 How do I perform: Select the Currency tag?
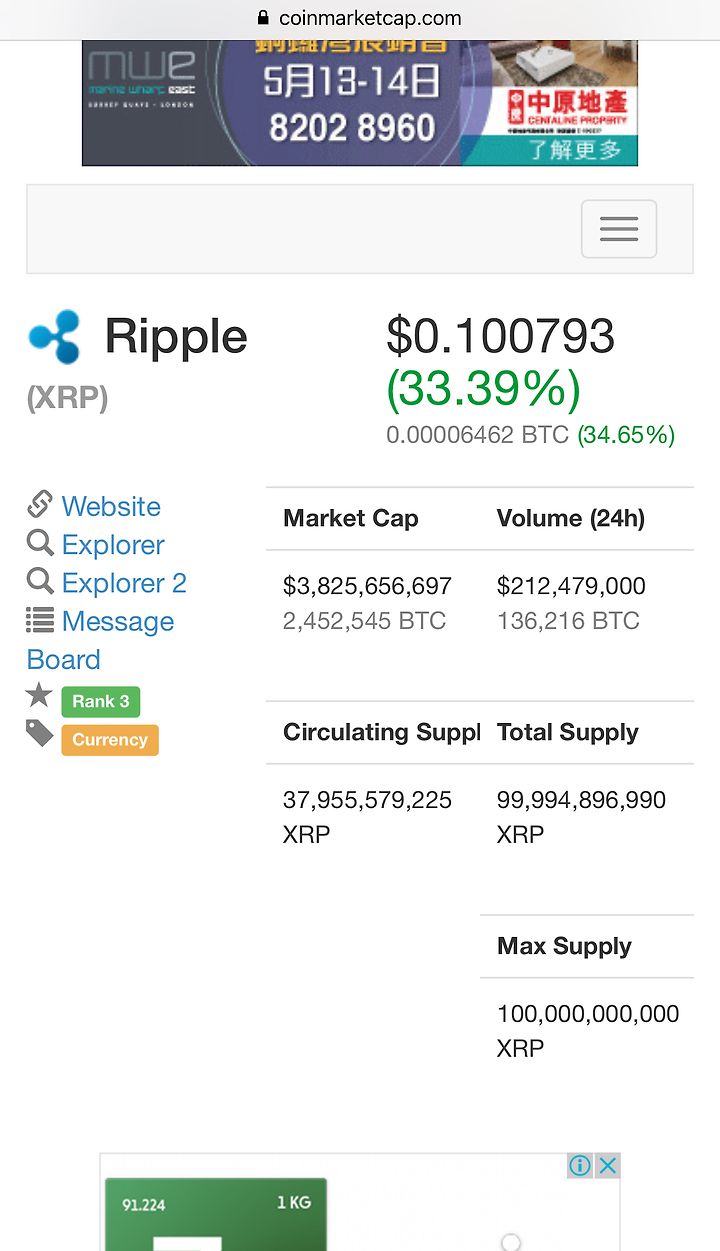[x=110, y=740]
